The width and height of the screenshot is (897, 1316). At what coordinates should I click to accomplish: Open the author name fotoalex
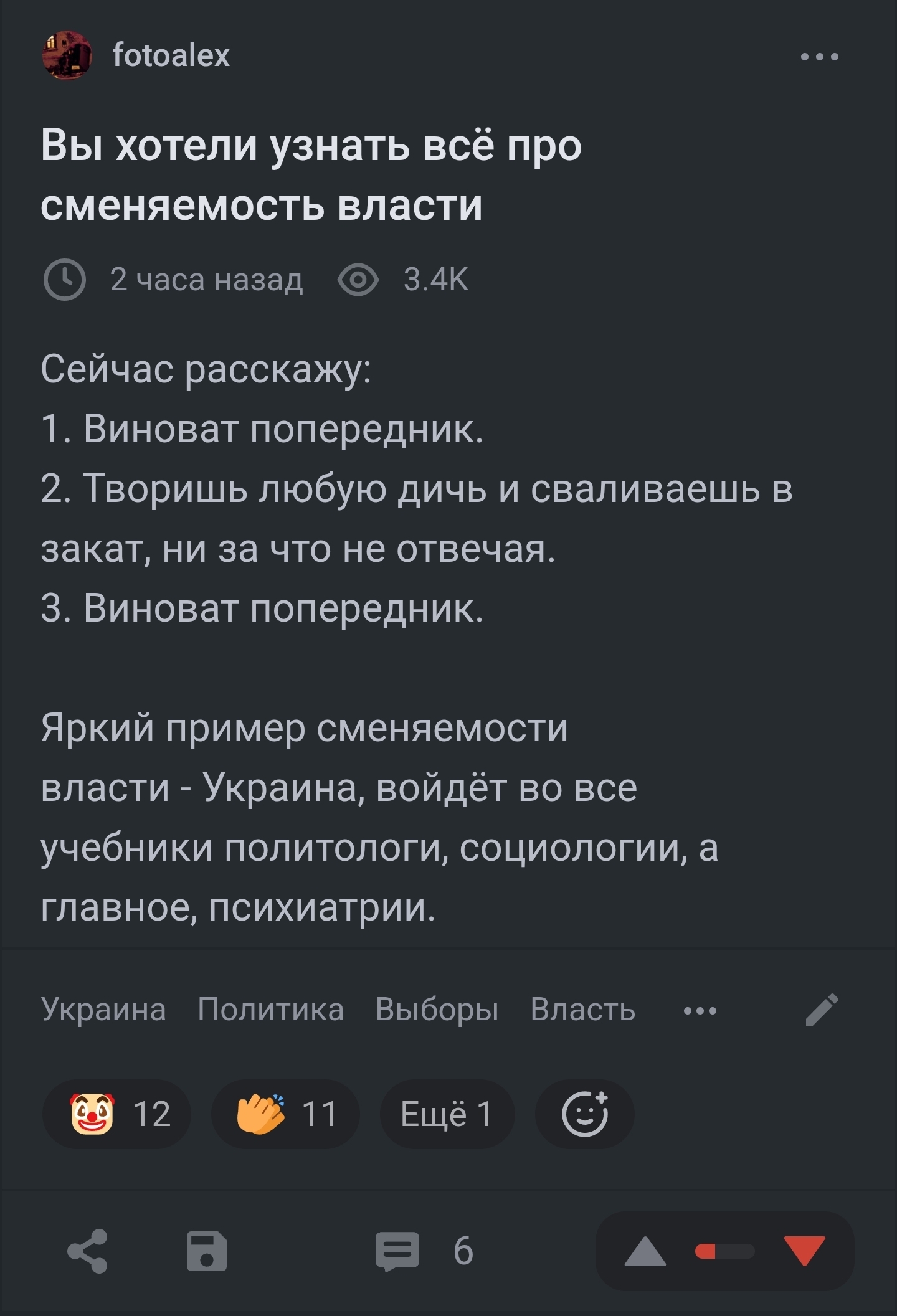(171, 55)
